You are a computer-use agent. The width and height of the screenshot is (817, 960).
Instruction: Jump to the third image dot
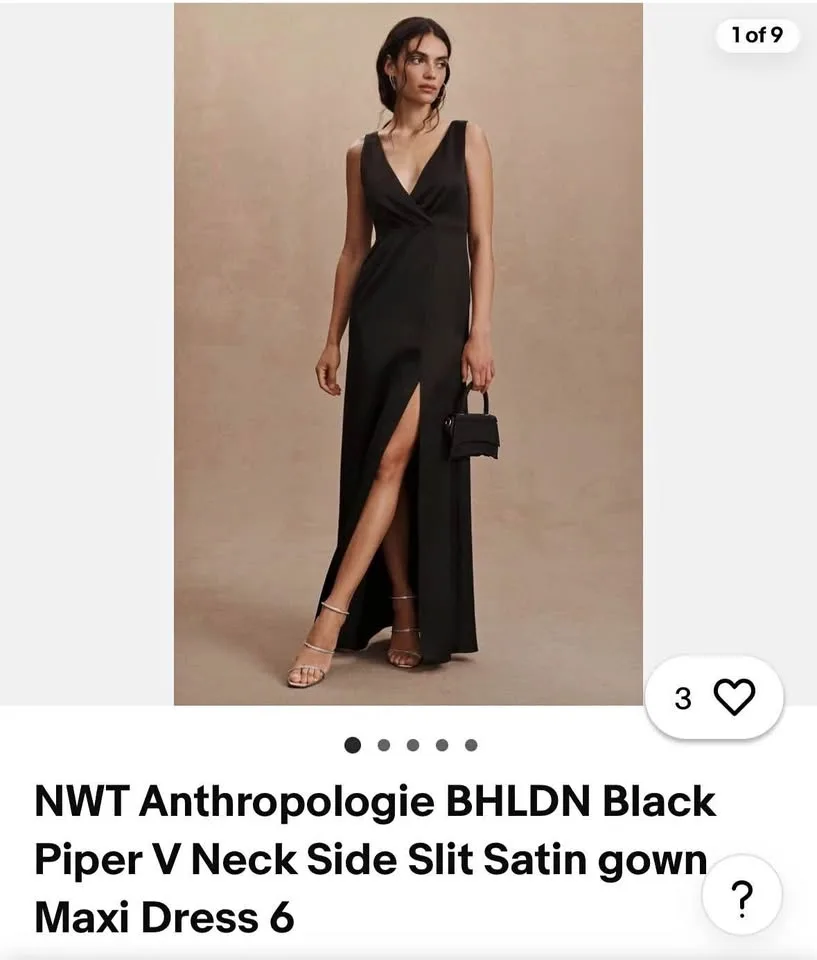click(x=411, y=744)
